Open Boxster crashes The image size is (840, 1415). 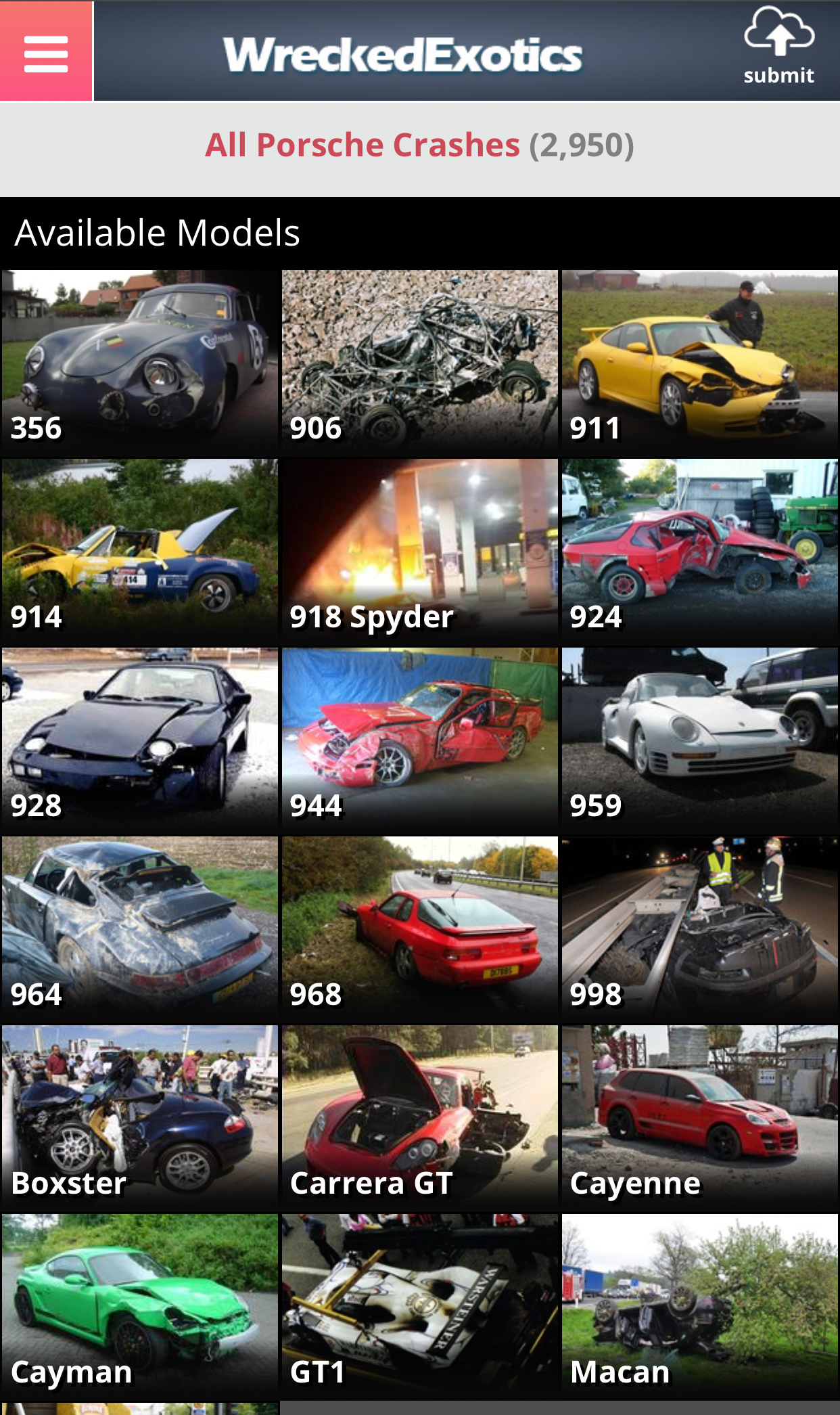click(x=140, y=1119)
